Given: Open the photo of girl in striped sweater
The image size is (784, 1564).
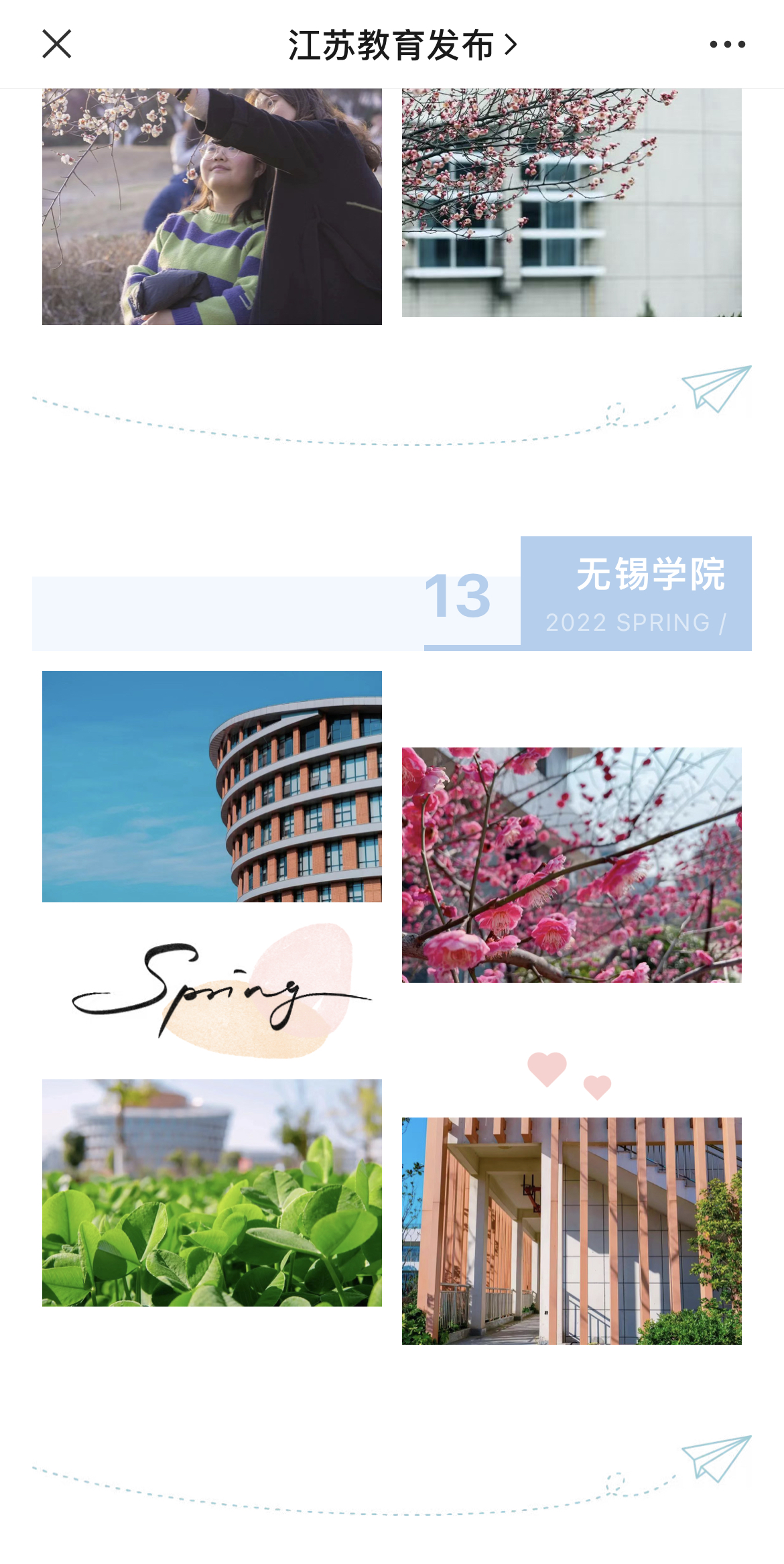Looking at the screenshot, I should point(212,206).
